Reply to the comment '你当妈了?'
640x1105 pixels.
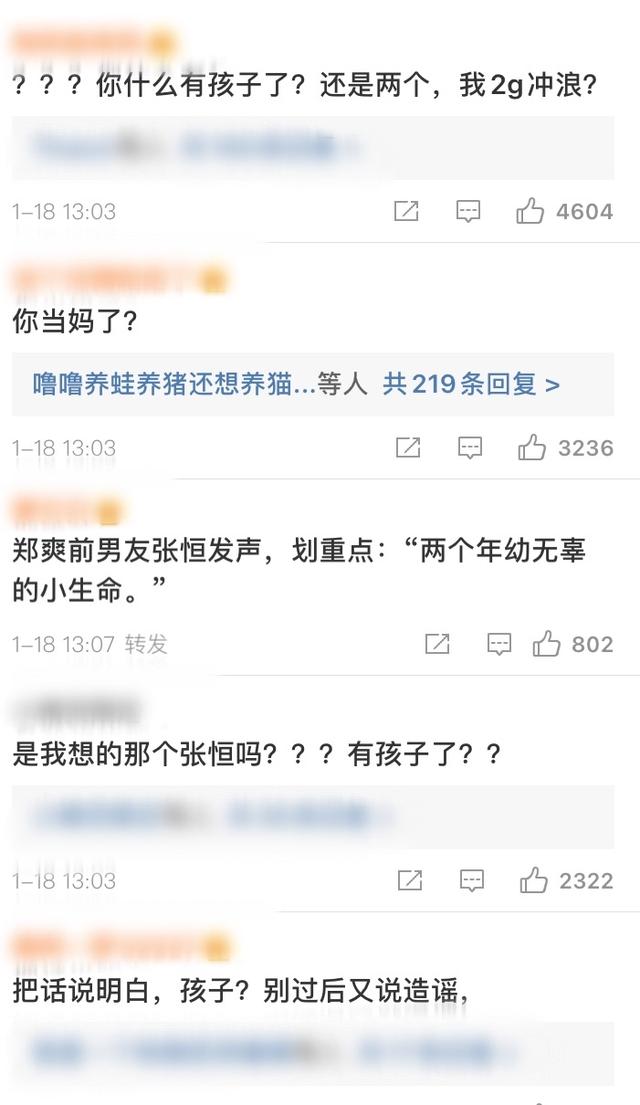pos(470,447)
